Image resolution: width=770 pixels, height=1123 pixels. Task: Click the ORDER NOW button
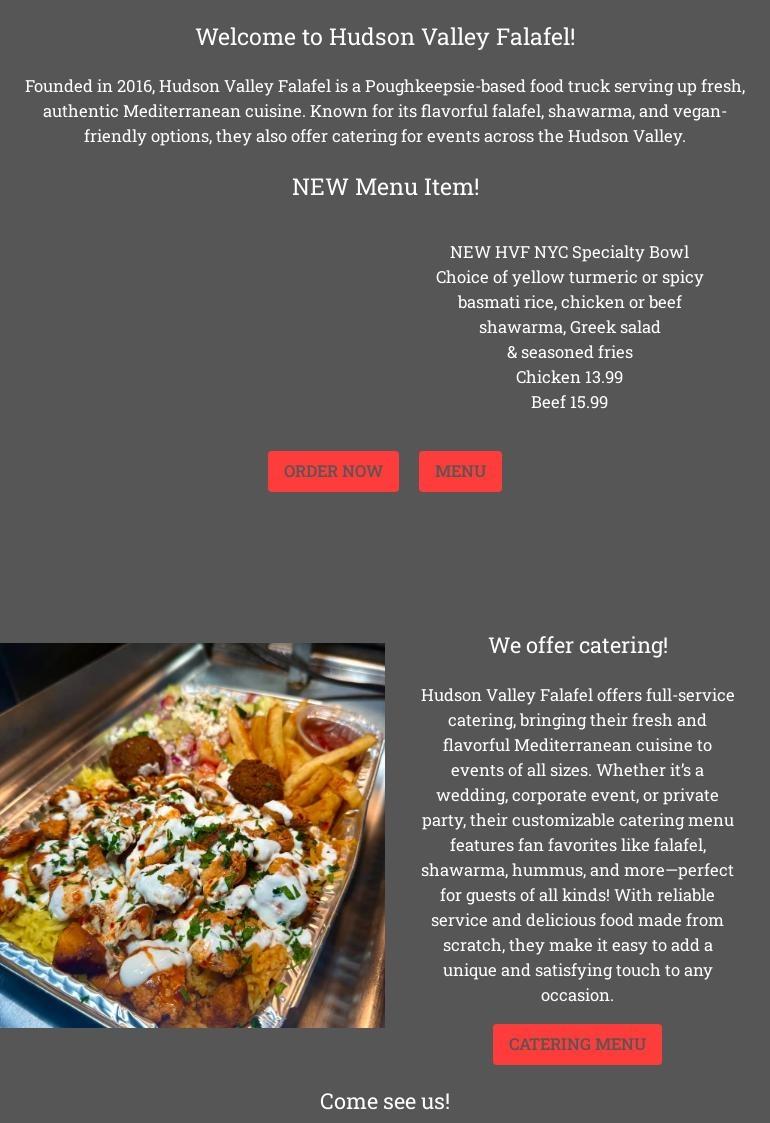333,471
